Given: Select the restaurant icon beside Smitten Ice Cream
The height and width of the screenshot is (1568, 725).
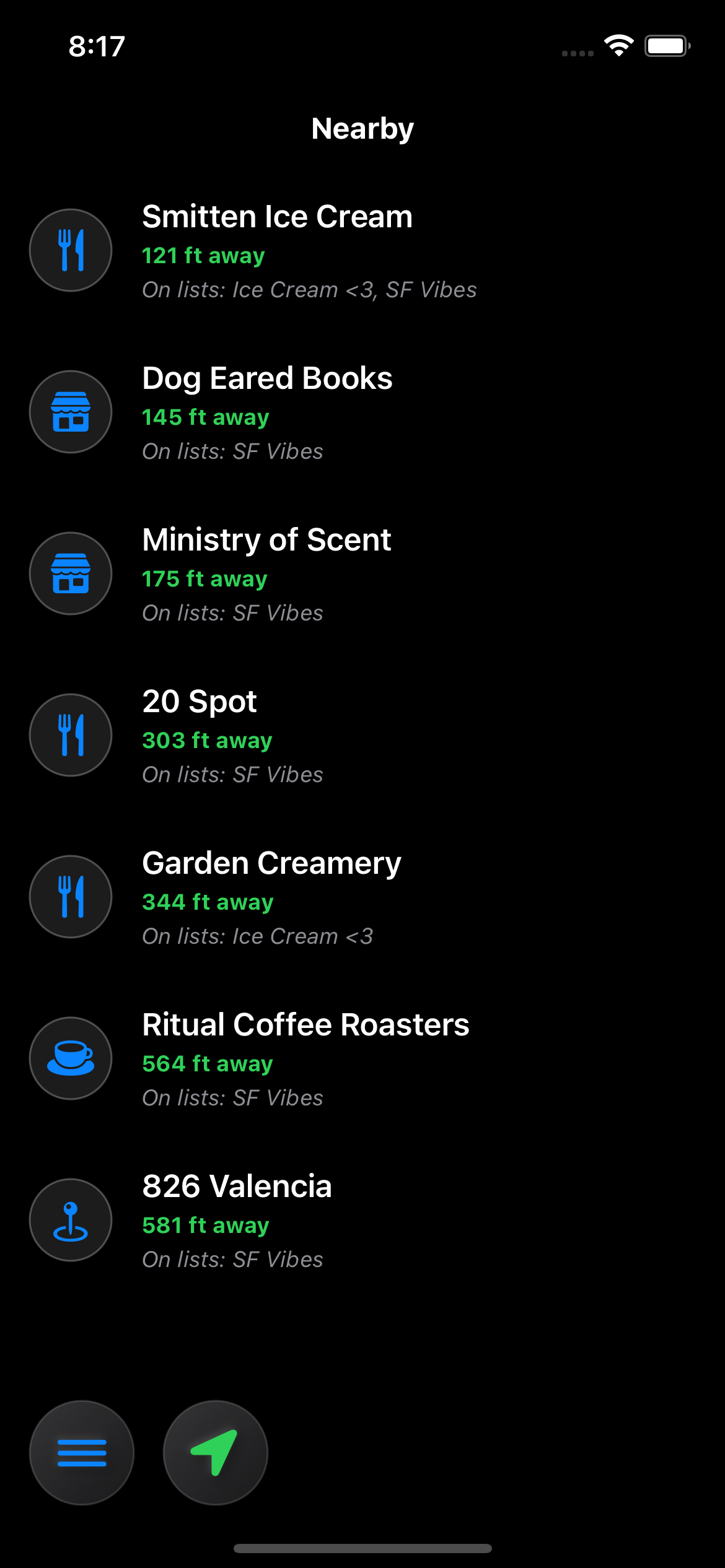Looking at the screenshot, I should tap(70, 250).
